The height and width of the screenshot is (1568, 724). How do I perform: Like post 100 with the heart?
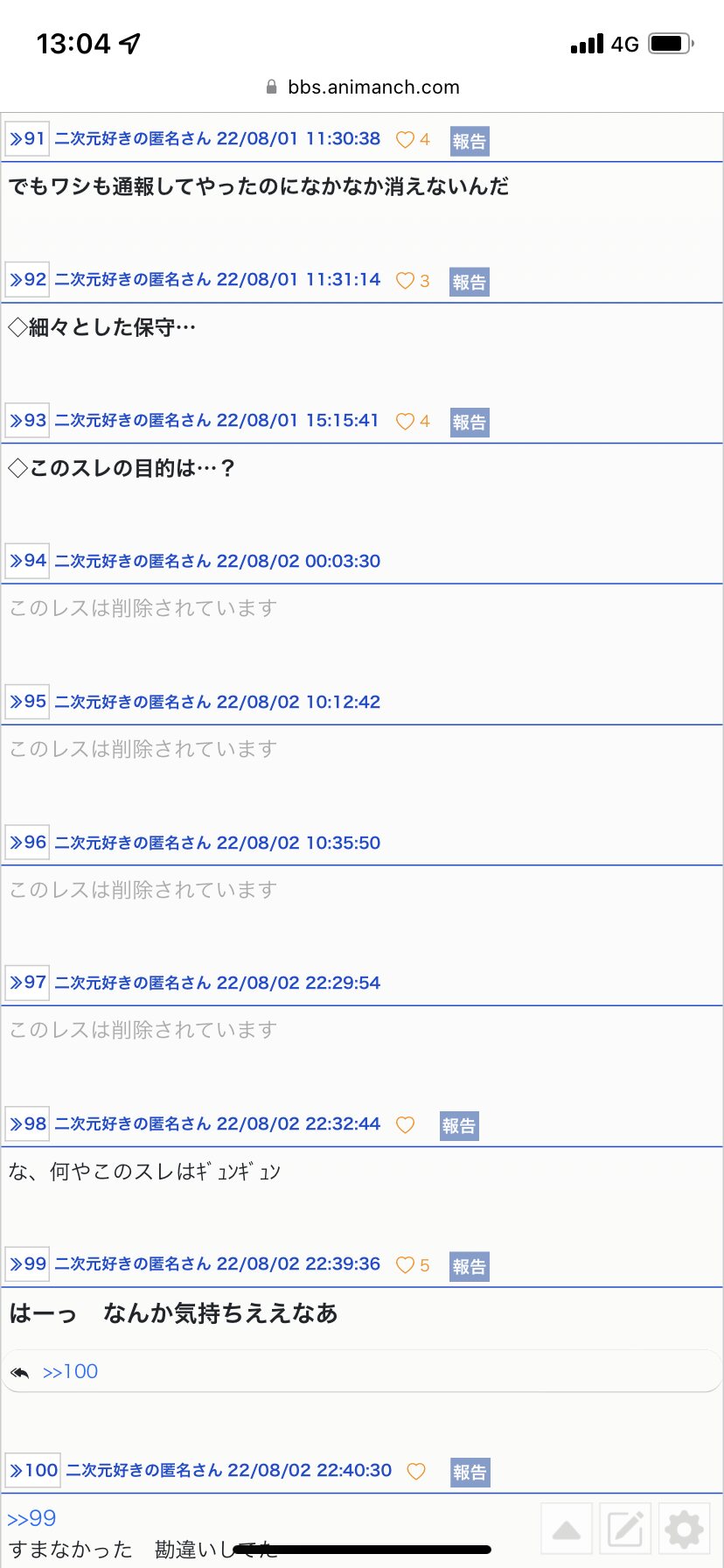(416, 1472)
